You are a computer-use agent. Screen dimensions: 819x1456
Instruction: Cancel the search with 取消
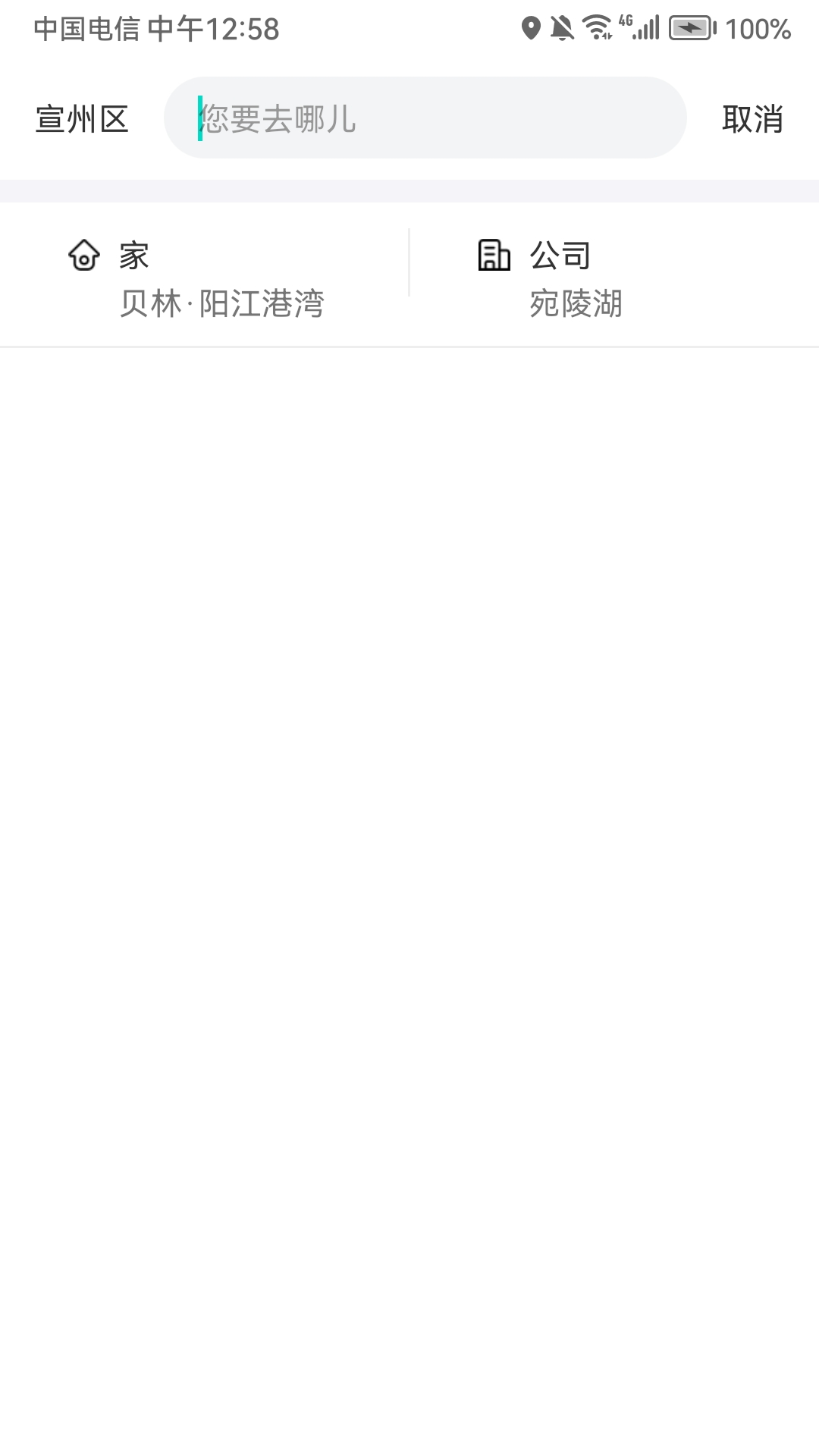click(x=752, y=119)
